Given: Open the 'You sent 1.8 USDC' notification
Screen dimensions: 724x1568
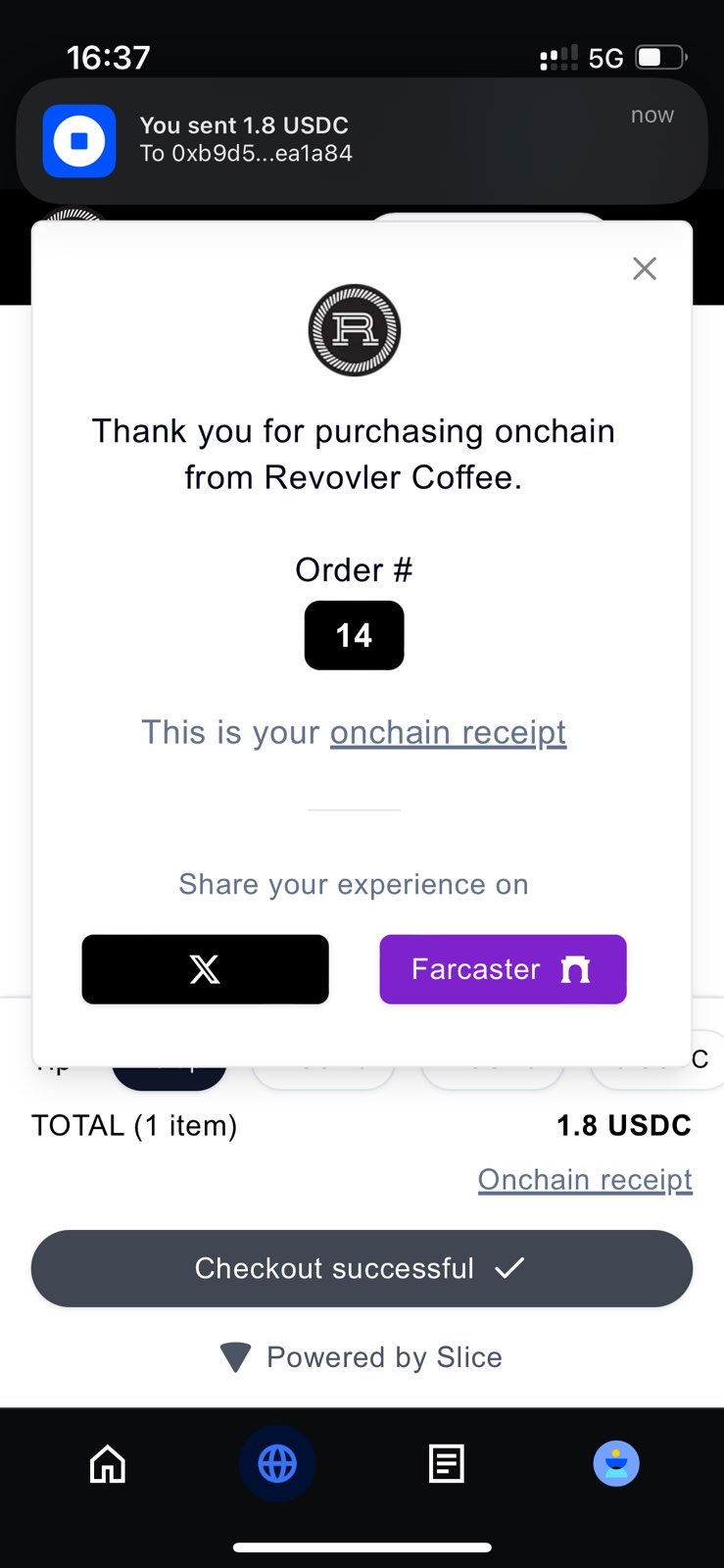Looking at the screenshot, I should tap(362, 140).
